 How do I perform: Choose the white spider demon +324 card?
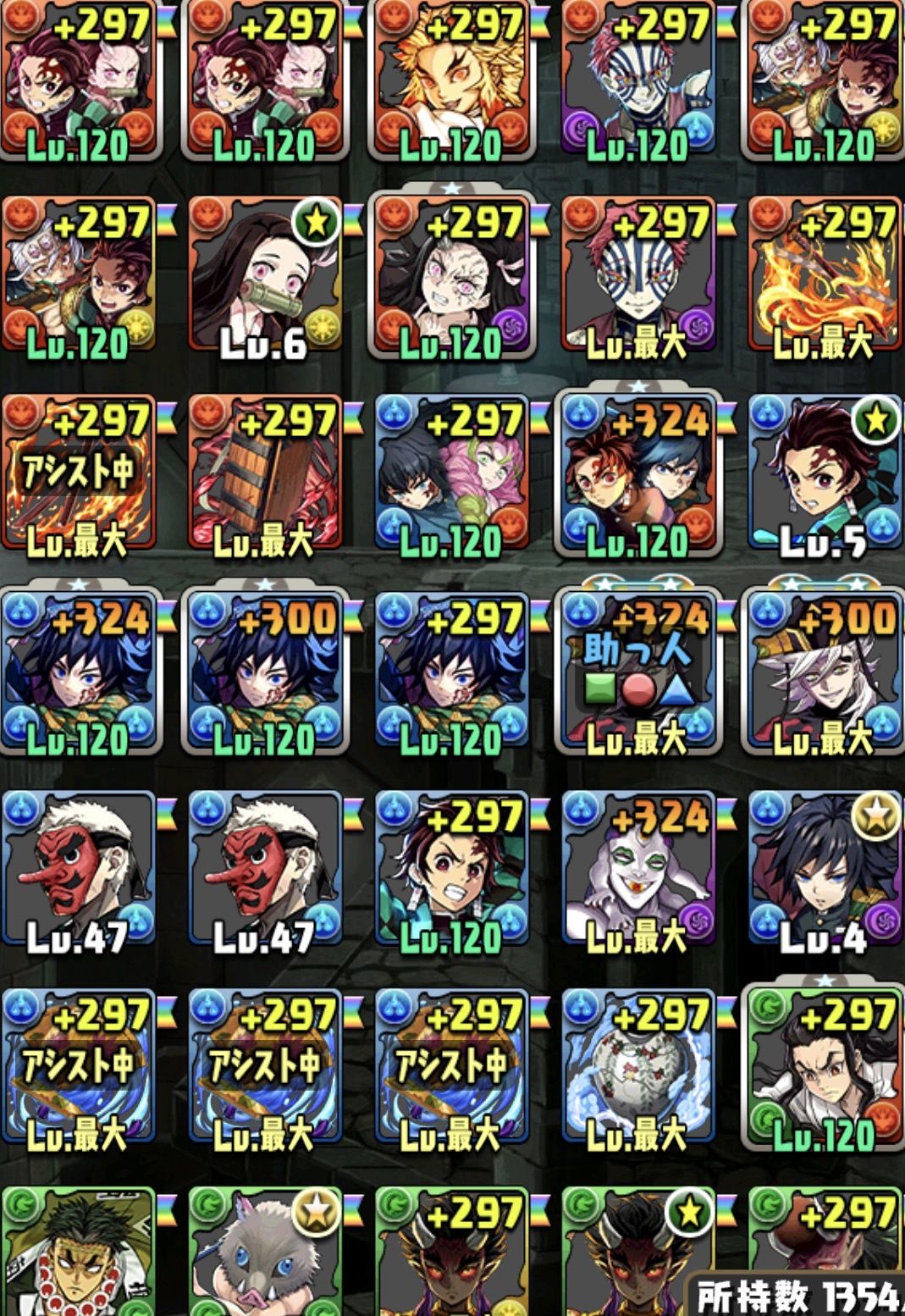[637, 872]
